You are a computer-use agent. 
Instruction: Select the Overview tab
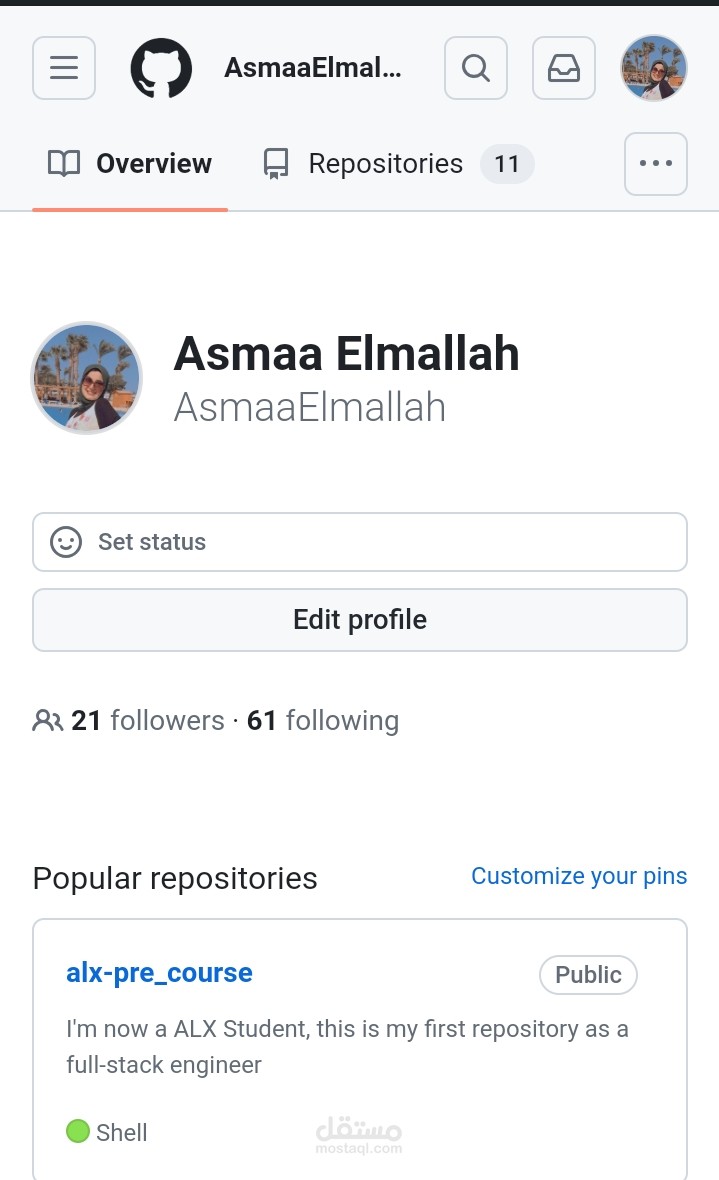pos(129,163)
